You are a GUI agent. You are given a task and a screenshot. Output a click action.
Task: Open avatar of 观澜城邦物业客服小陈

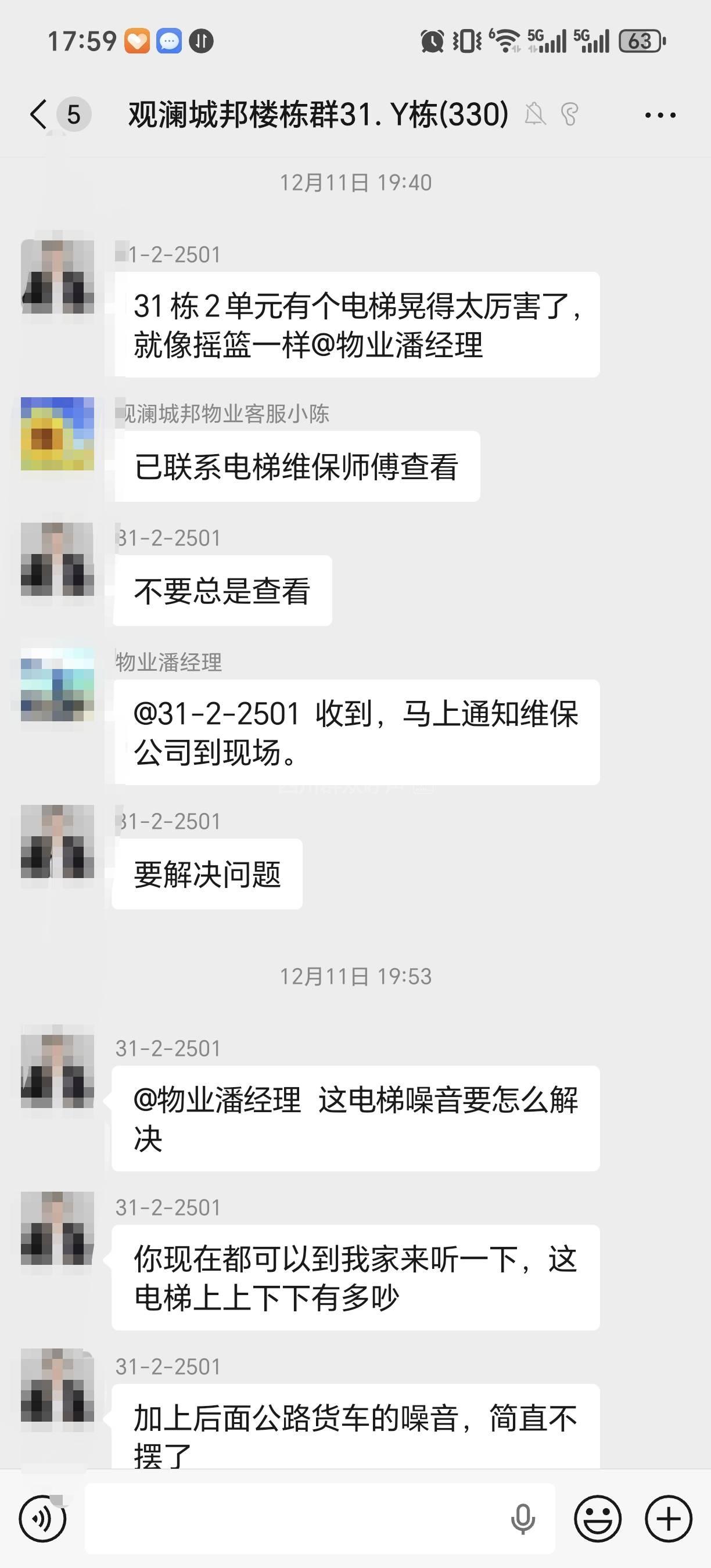58,434
